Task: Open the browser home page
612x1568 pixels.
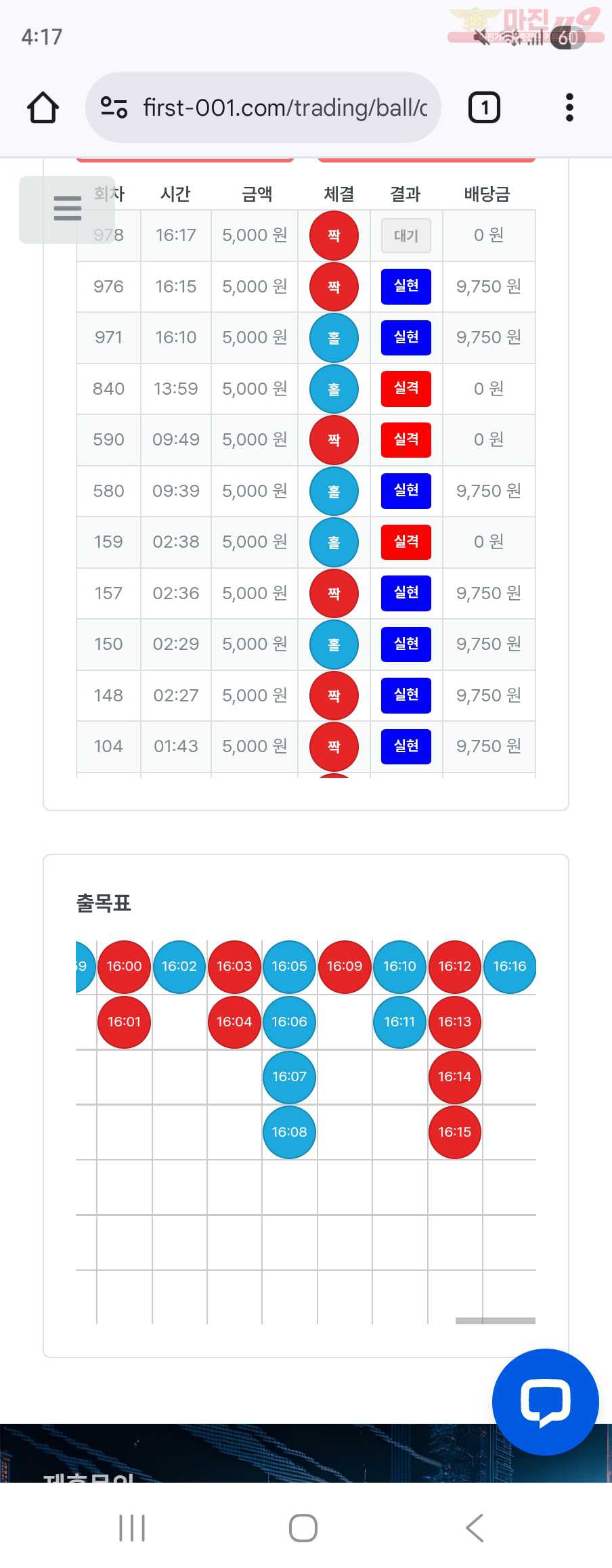Action: tap(43, 108)
